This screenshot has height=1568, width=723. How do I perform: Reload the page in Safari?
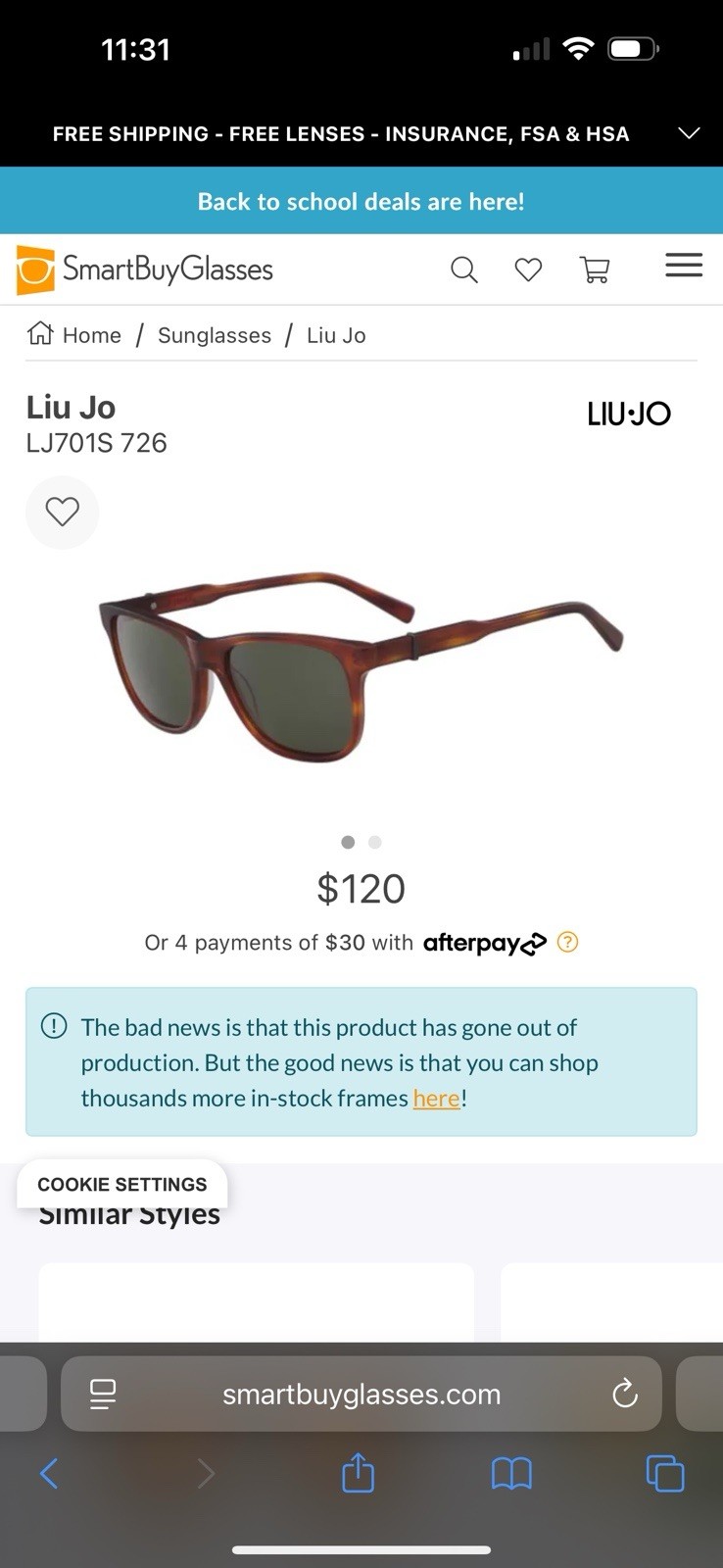[624, 1394]
